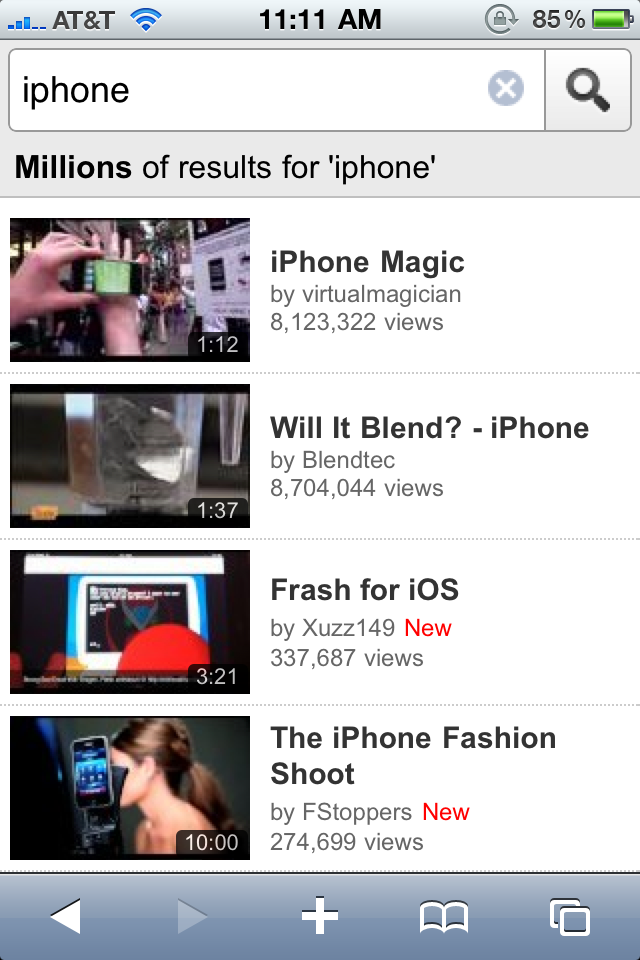
Task: Tap the plus share button in toolbar
Action: click(x=320, y=916)
